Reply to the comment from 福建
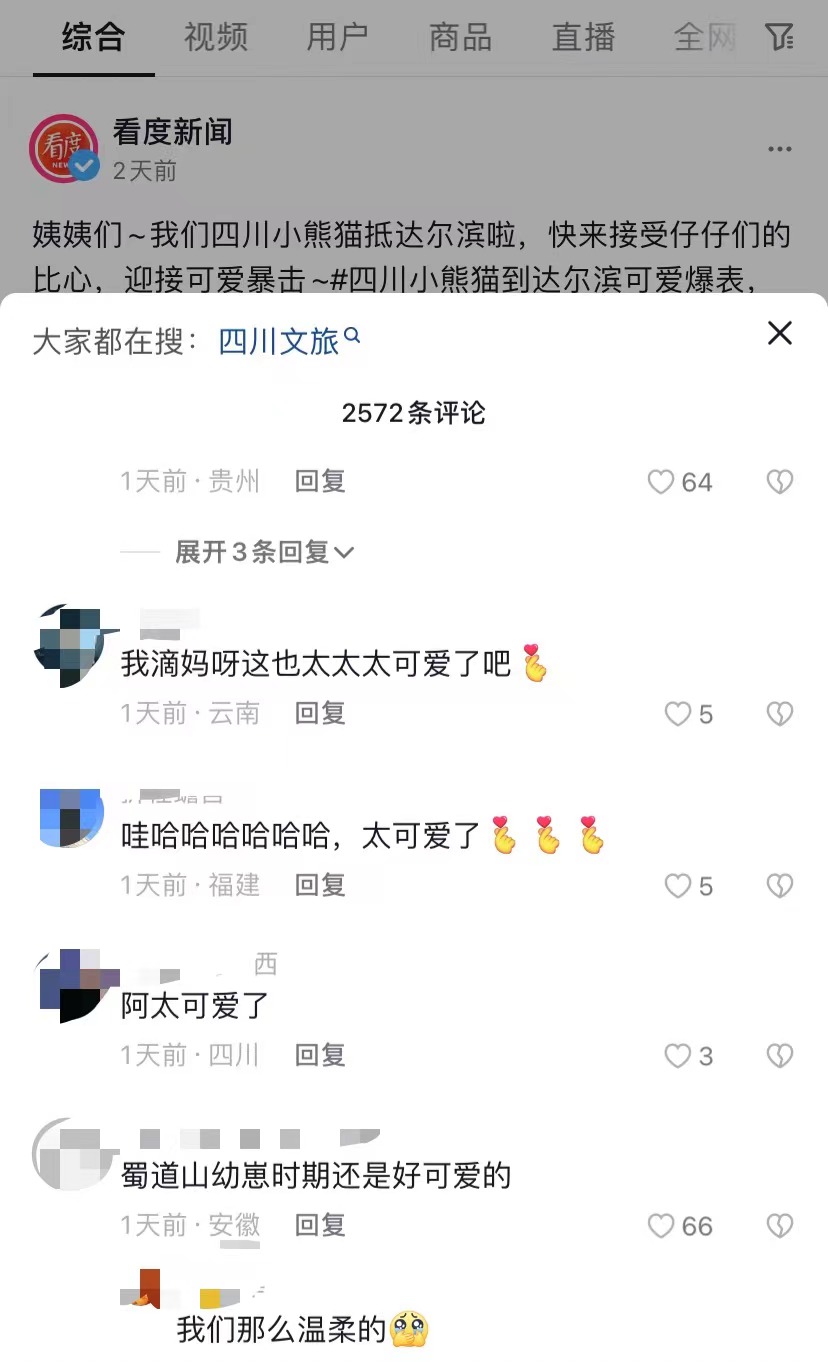This screenshot has height=1362, width=828. (320, 885)
